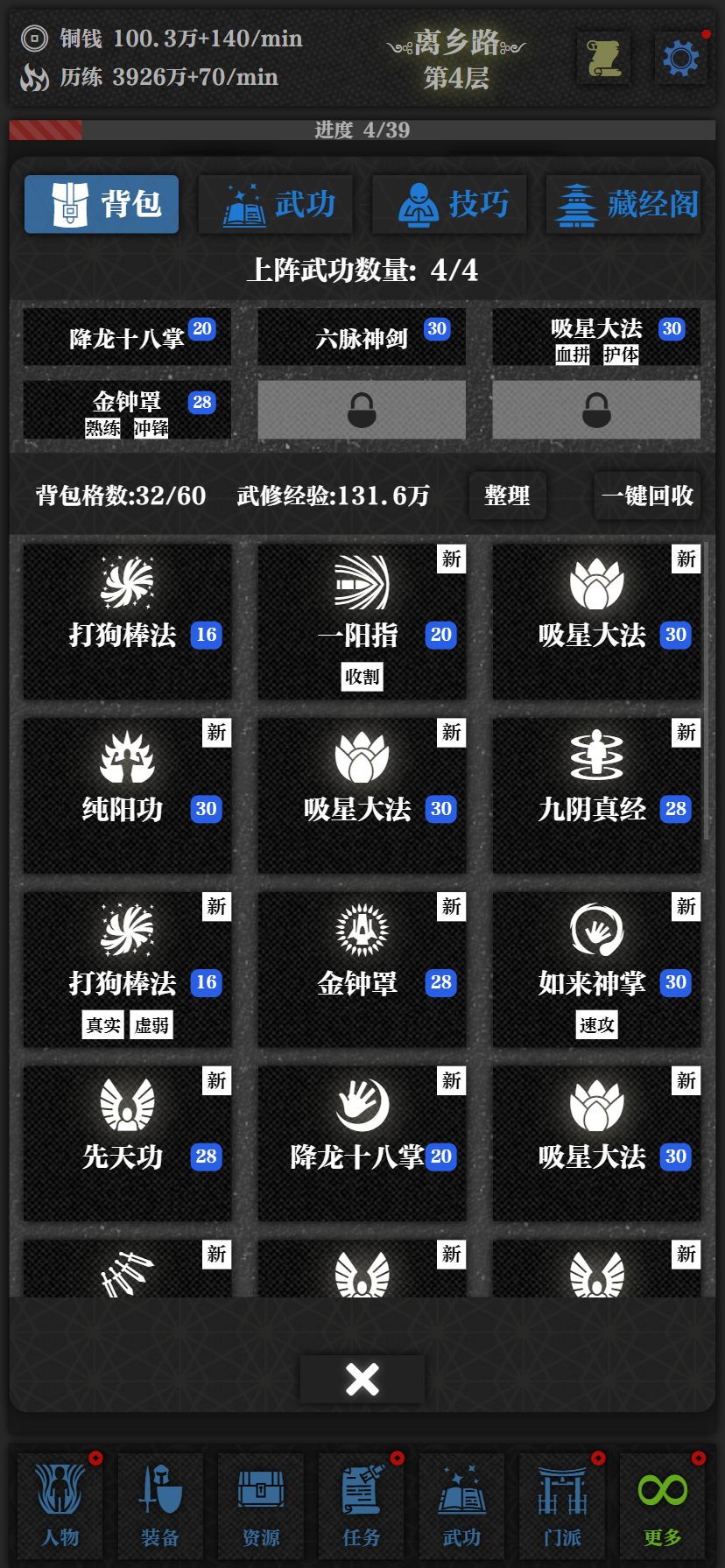Open the scroll icon in the top bar

pyautogui.click(x=603, y=58)
